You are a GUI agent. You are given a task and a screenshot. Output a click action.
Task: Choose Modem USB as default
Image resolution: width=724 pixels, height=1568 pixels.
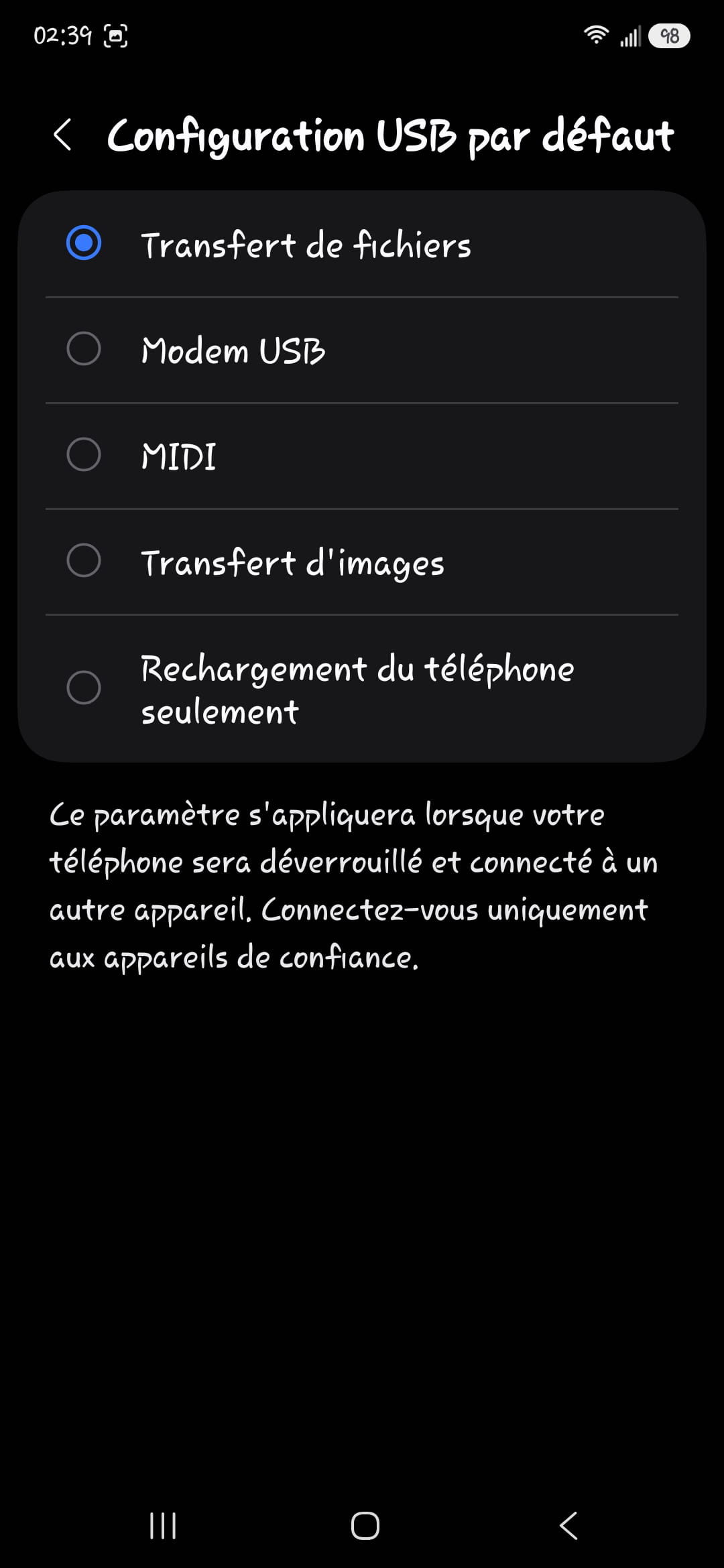point(362,350)
